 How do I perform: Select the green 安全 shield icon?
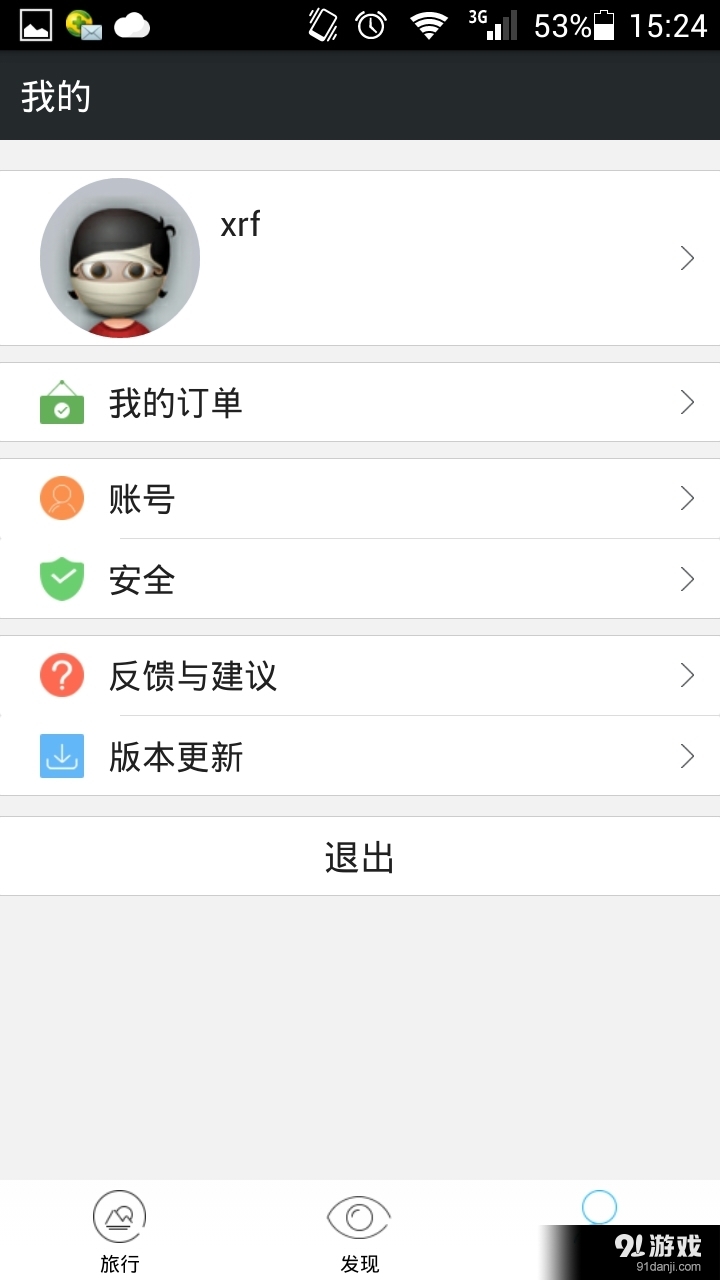(61, 579)
